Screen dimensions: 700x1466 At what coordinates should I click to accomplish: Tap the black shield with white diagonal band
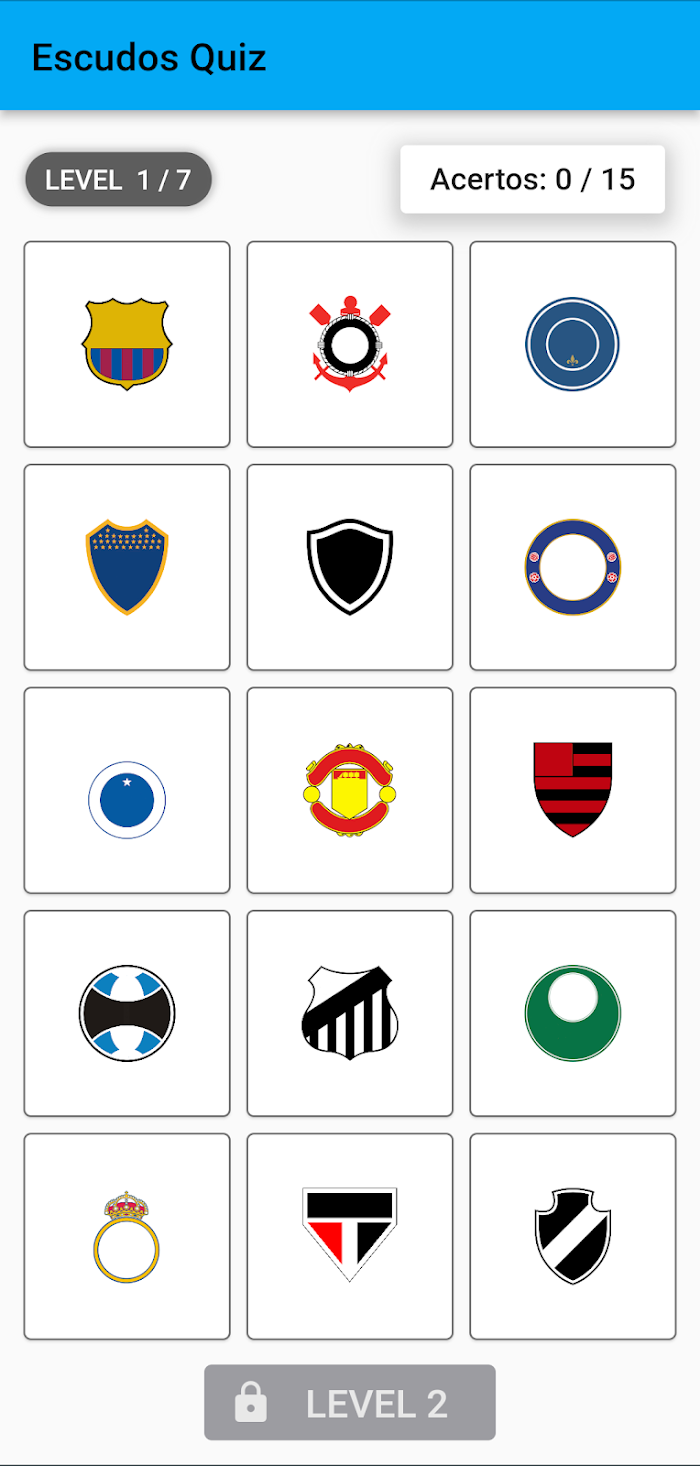click(x=573, y=1236)
